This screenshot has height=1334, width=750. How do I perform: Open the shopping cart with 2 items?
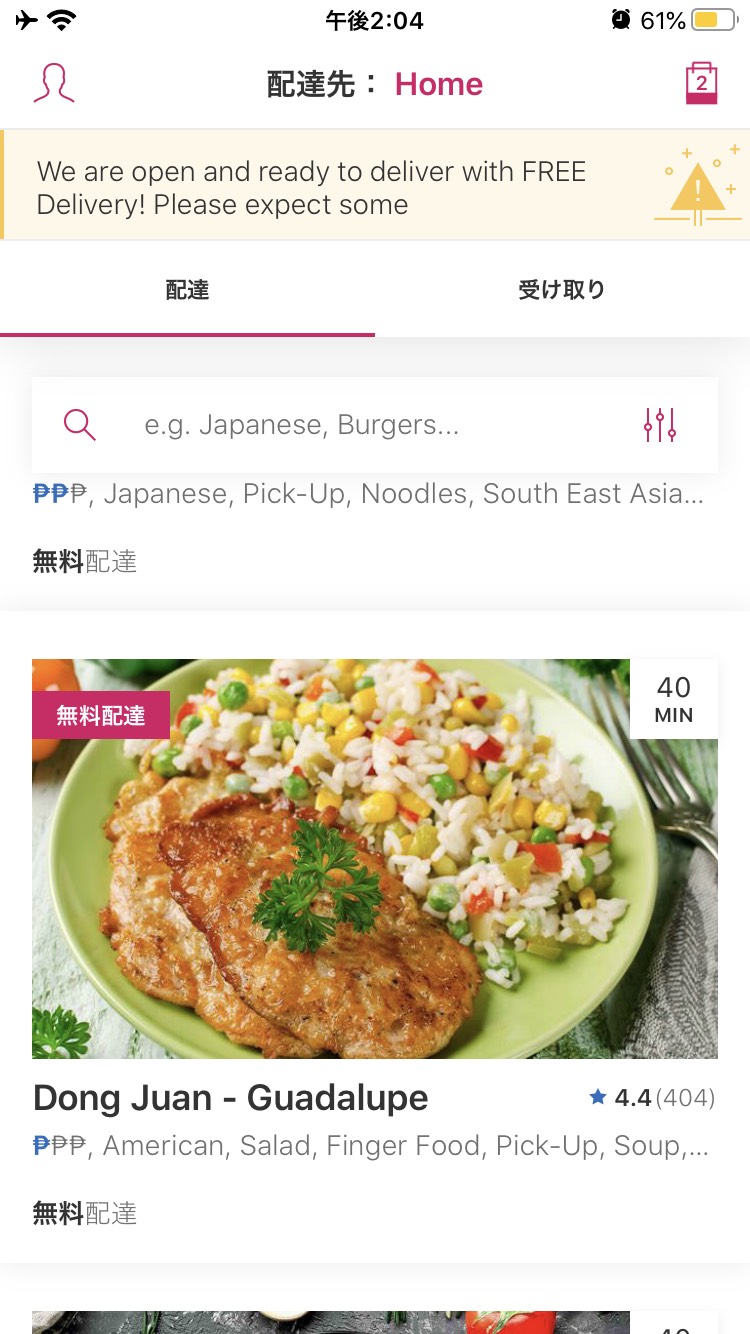pyautogui.click(x=701, y=84)
